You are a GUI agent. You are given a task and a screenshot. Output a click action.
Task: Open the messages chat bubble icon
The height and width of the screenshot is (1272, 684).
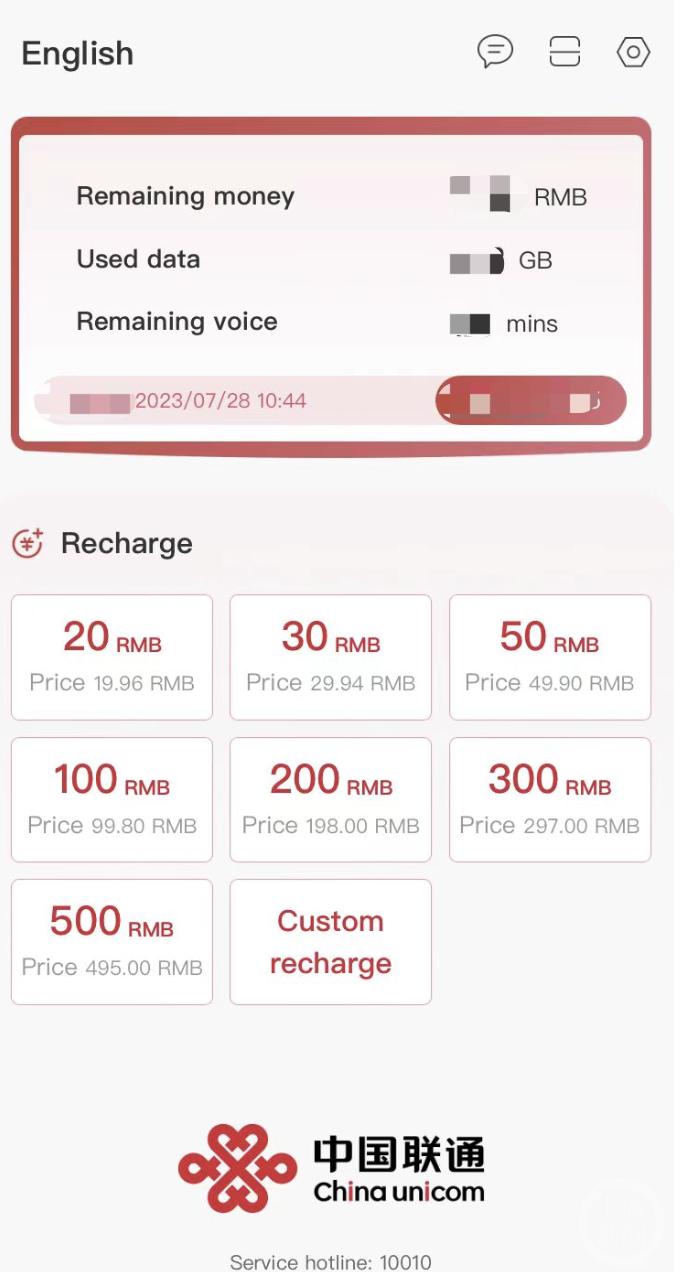pyautogui.click(x=495, y=51)
